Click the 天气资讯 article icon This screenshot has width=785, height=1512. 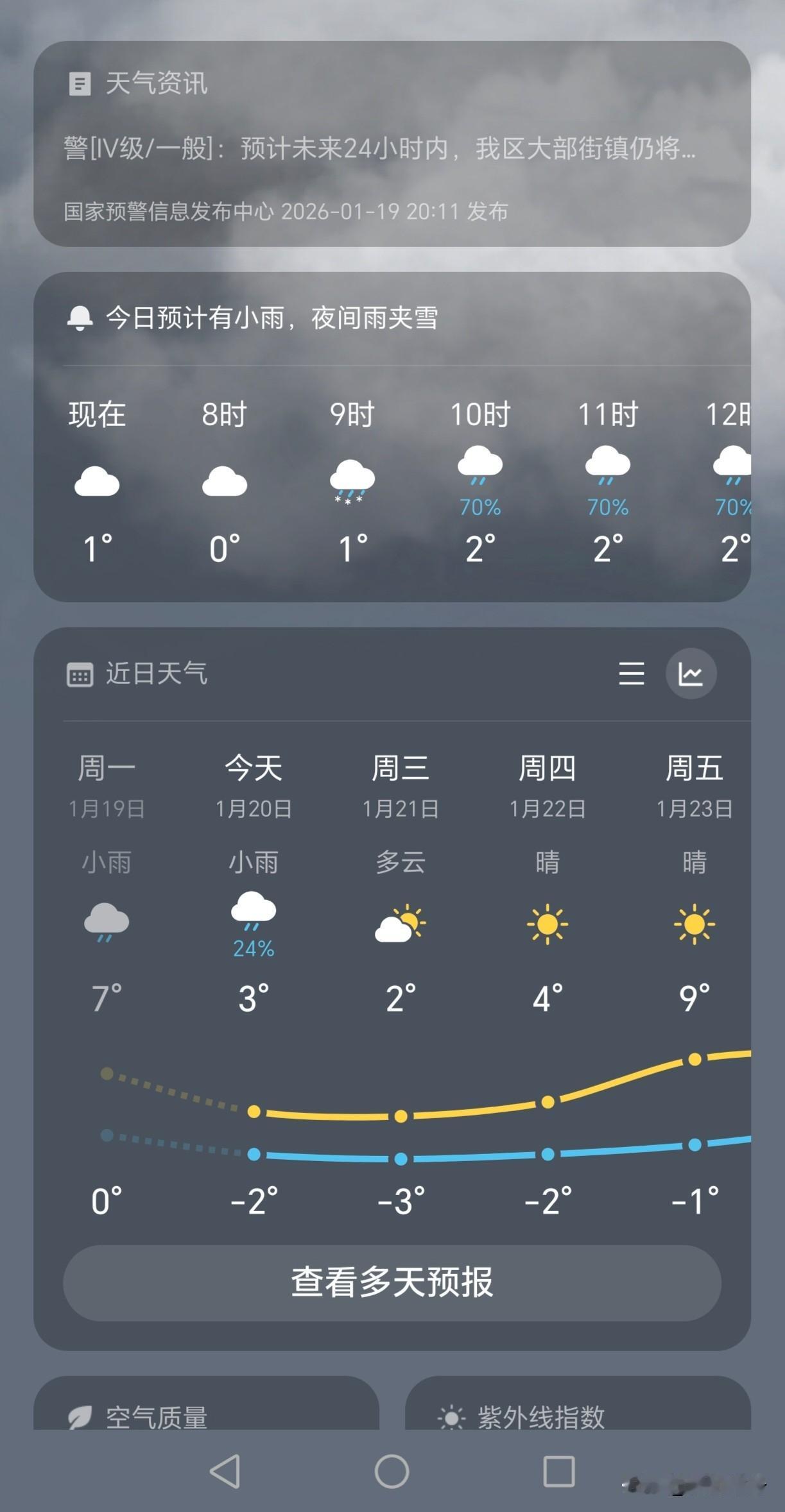tap(78, 84)
